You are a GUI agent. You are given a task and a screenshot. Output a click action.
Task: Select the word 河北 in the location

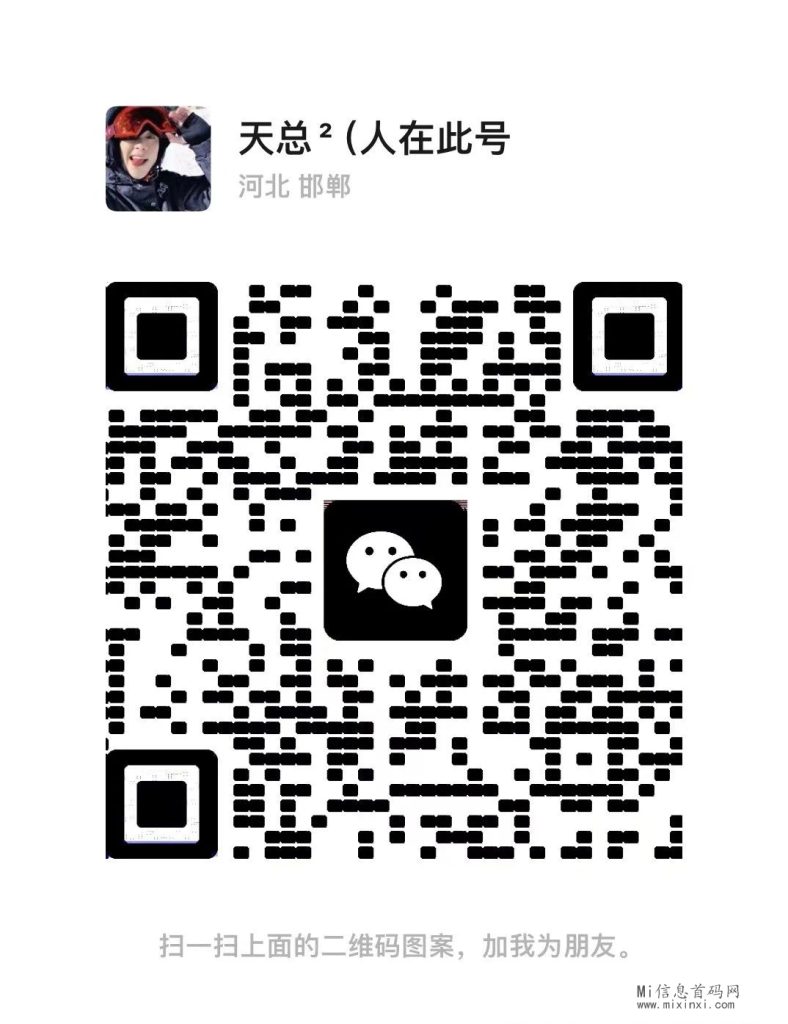(261, 187)
